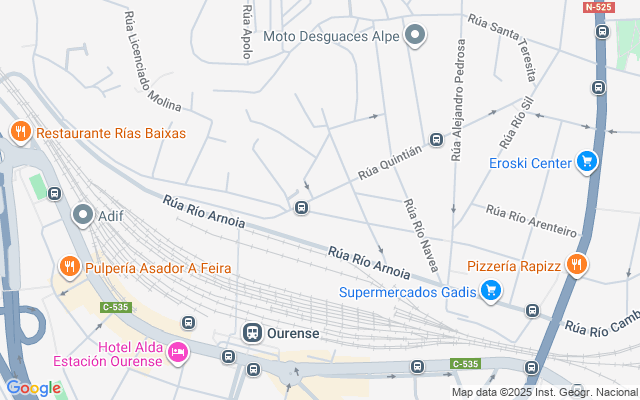Select the Moto Desguaces Alpe marker
The image size is (640, 400).
416,37
